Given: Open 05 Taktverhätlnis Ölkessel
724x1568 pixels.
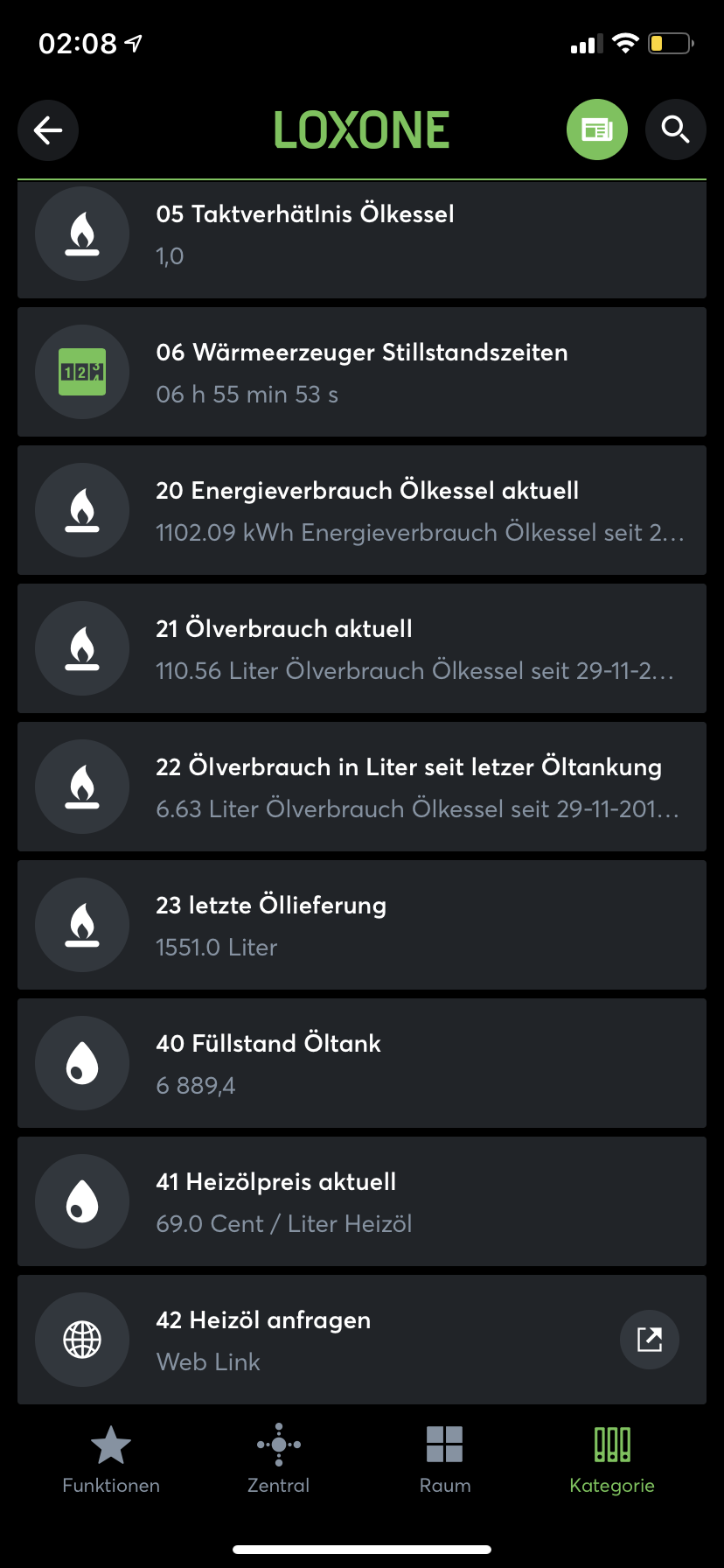Looking at the screenshot, I should click(x=362, y=234).
